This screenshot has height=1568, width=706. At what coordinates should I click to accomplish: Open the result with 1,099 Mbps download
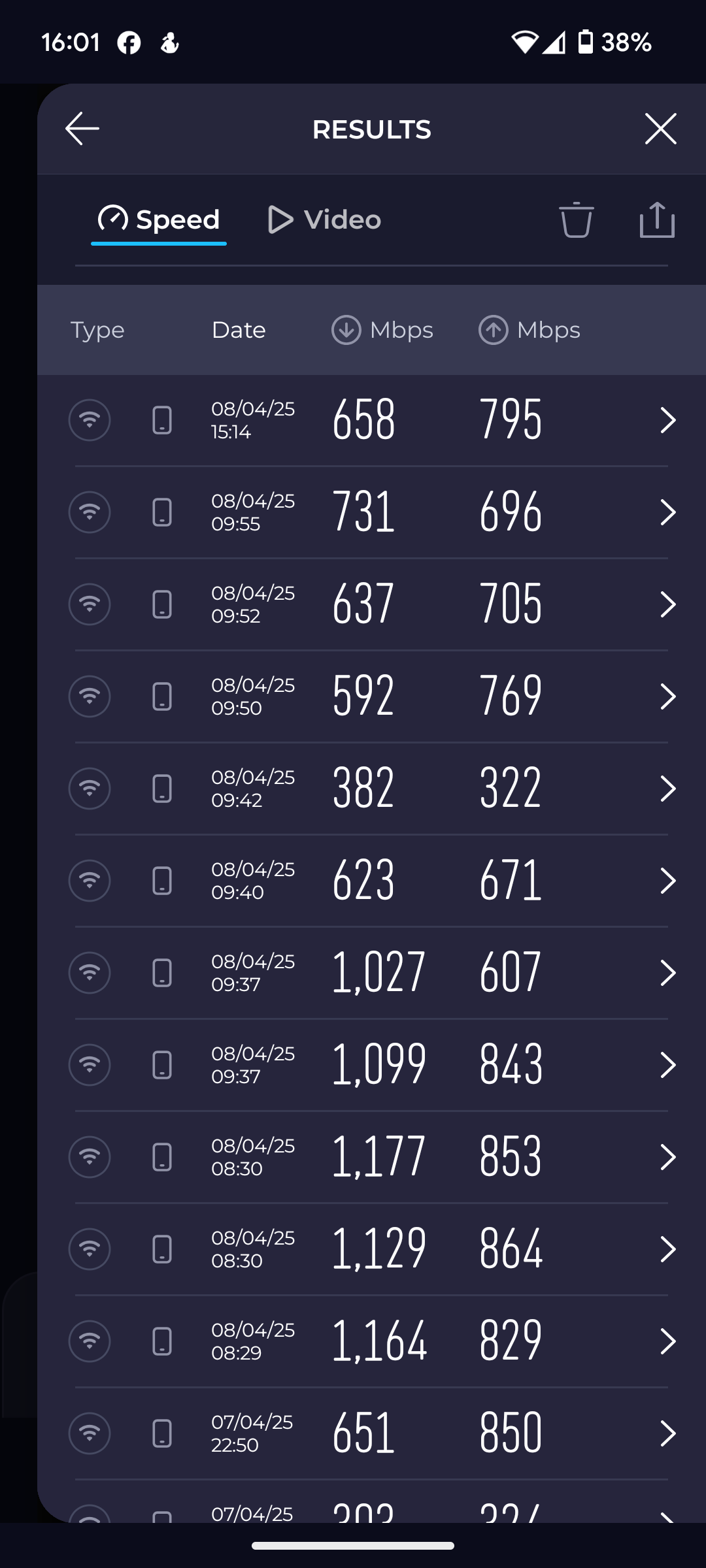tap(371, 1065)
